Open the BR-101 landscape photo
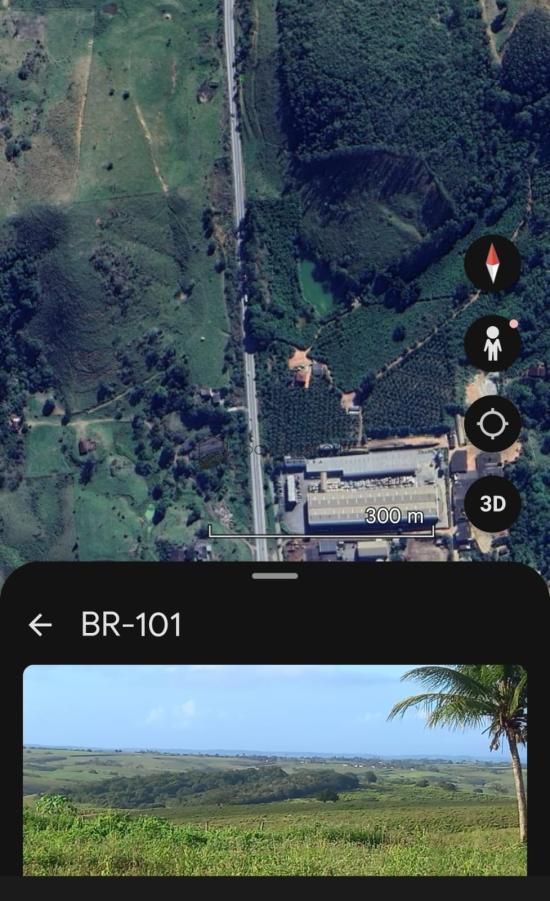The width and height of the screenshot is (550, 901). tap(275, 771)
